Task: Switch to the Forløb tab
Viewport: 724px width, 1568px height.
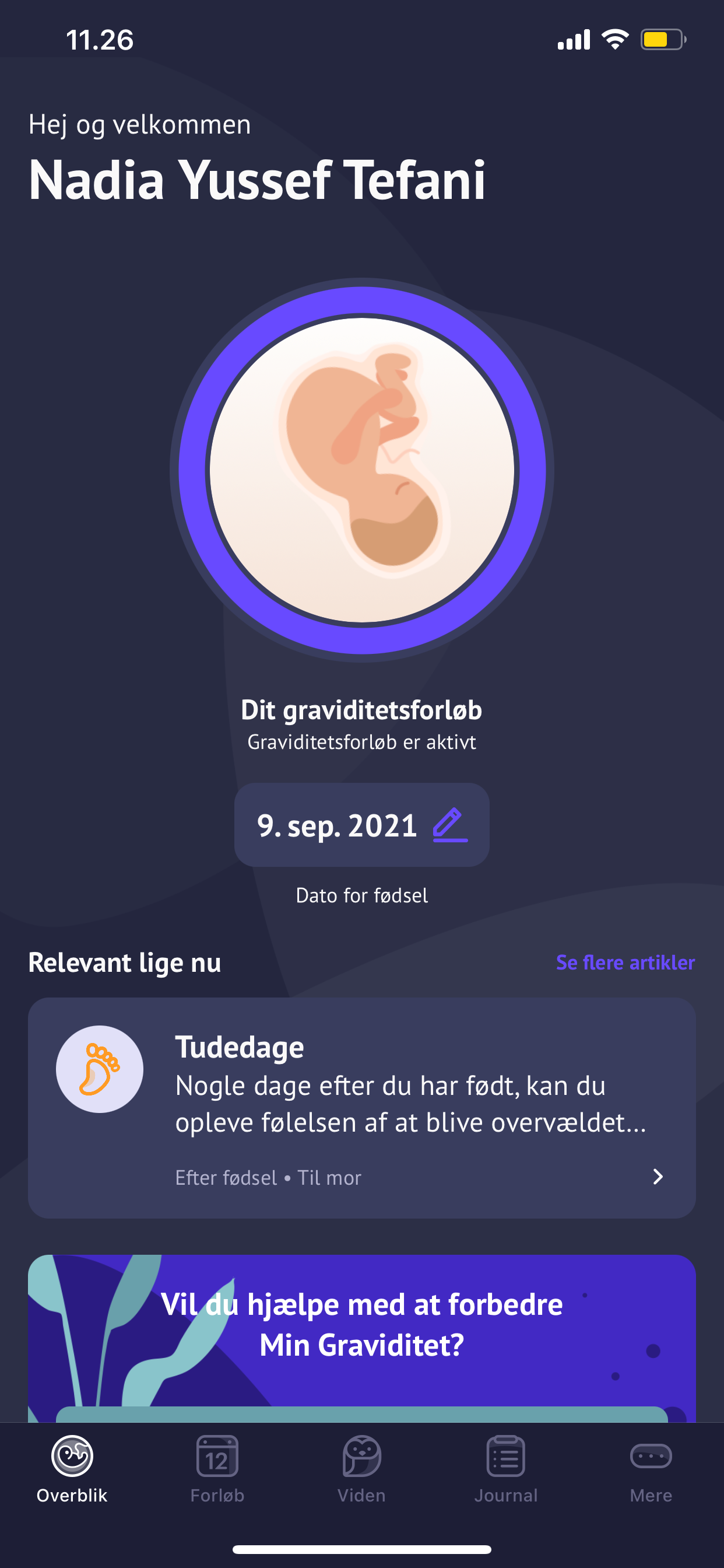Action: (x=217, y=1469)
